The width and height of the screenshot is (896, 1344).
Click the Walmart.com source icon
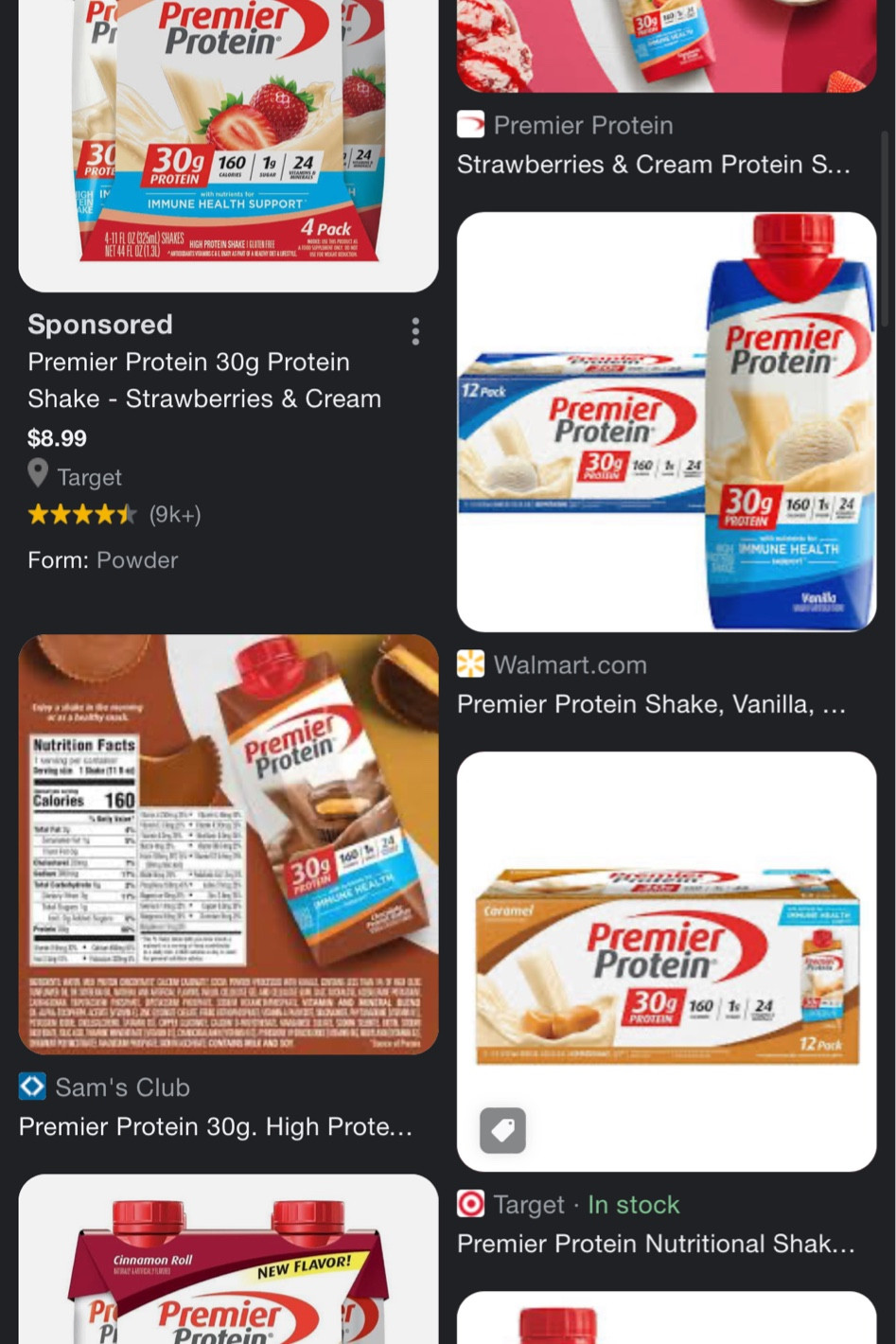pos(470,664)
